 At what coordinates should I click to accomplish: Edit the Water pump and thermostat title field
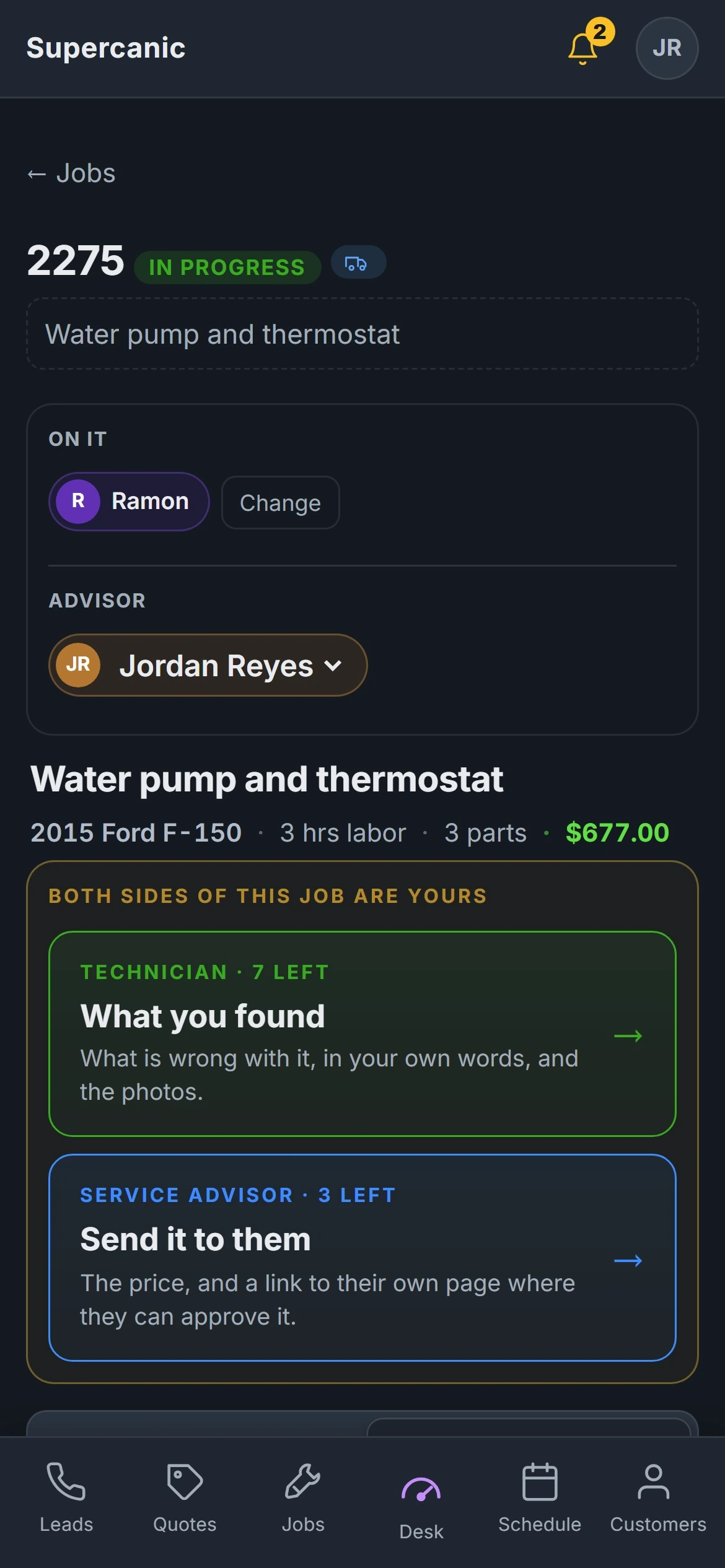click(x=362, y=334)
